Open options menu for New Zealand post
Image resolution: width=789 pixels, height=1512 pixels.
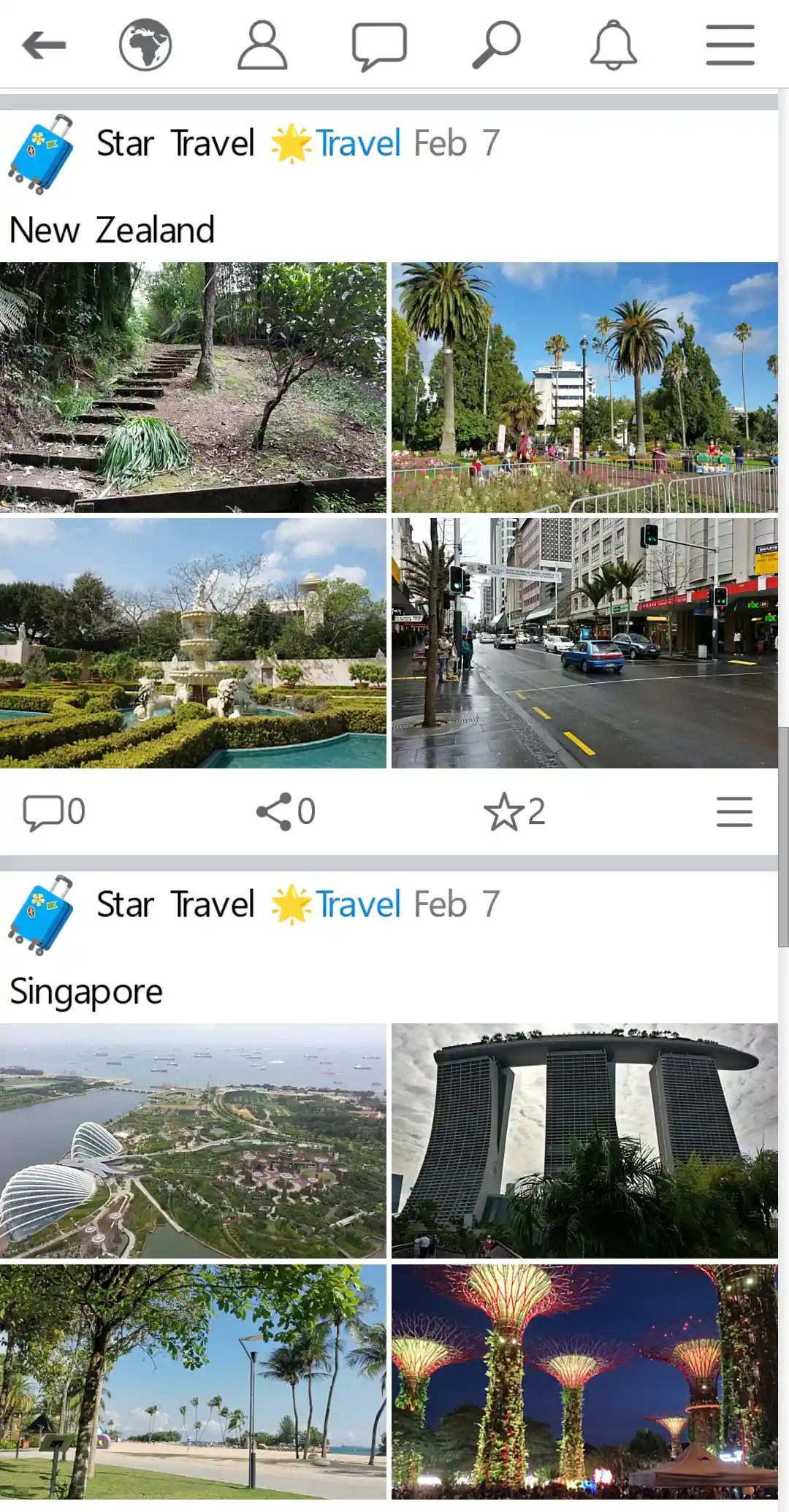[x=734, y=812]
